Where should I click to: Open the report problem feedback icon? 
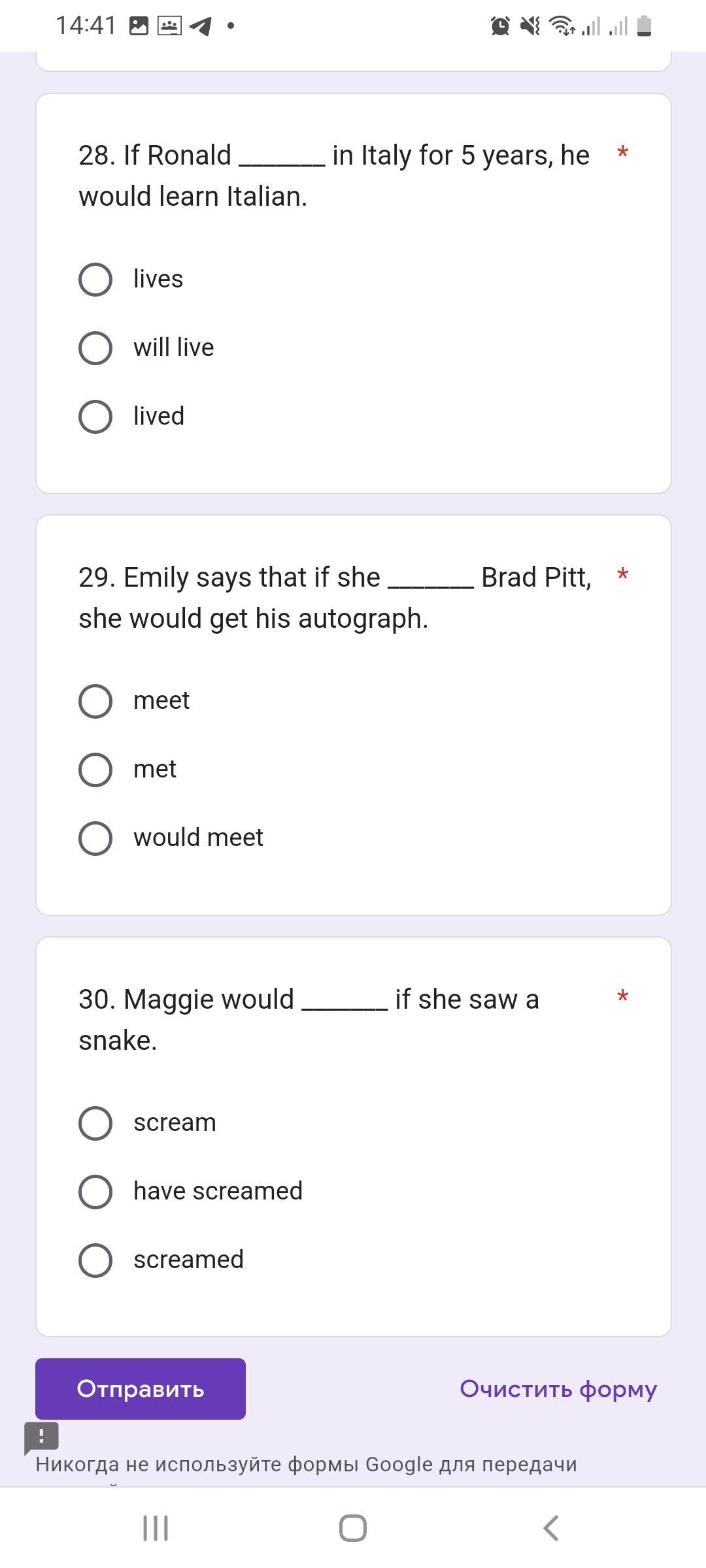[41, 1437]
